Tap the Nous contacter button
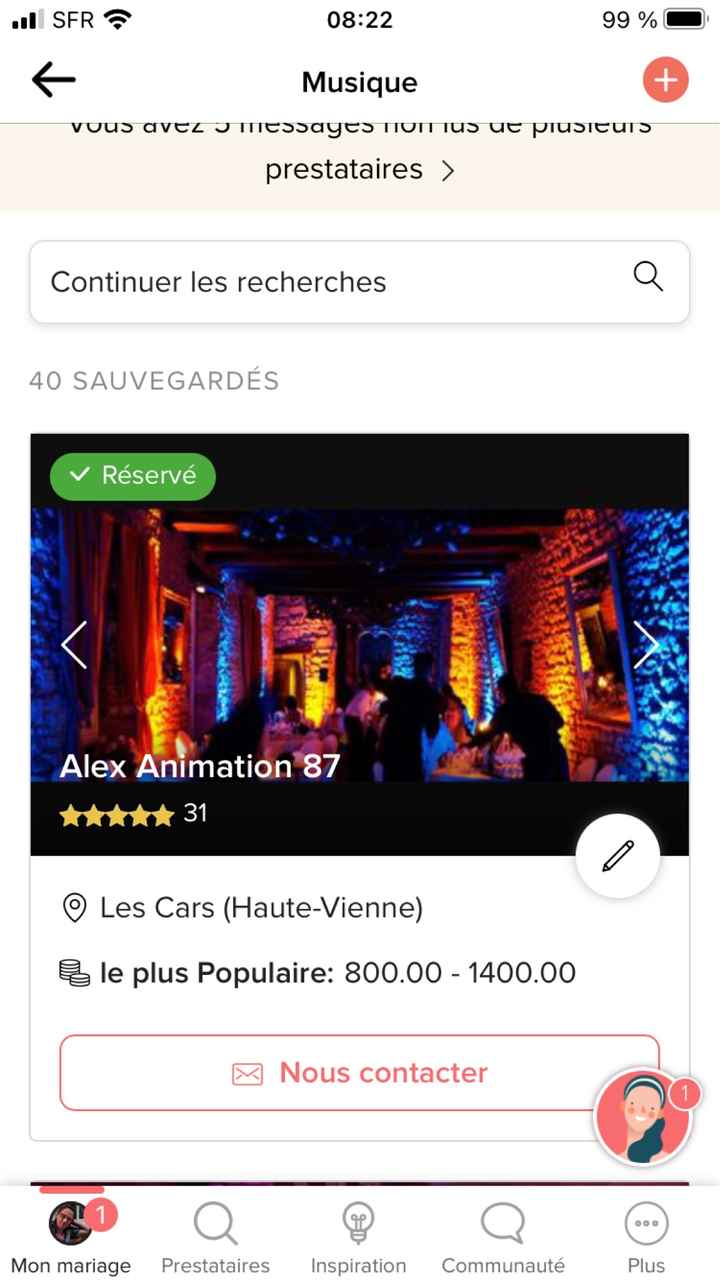The image size is (720, 1280). click(360, 1072)
